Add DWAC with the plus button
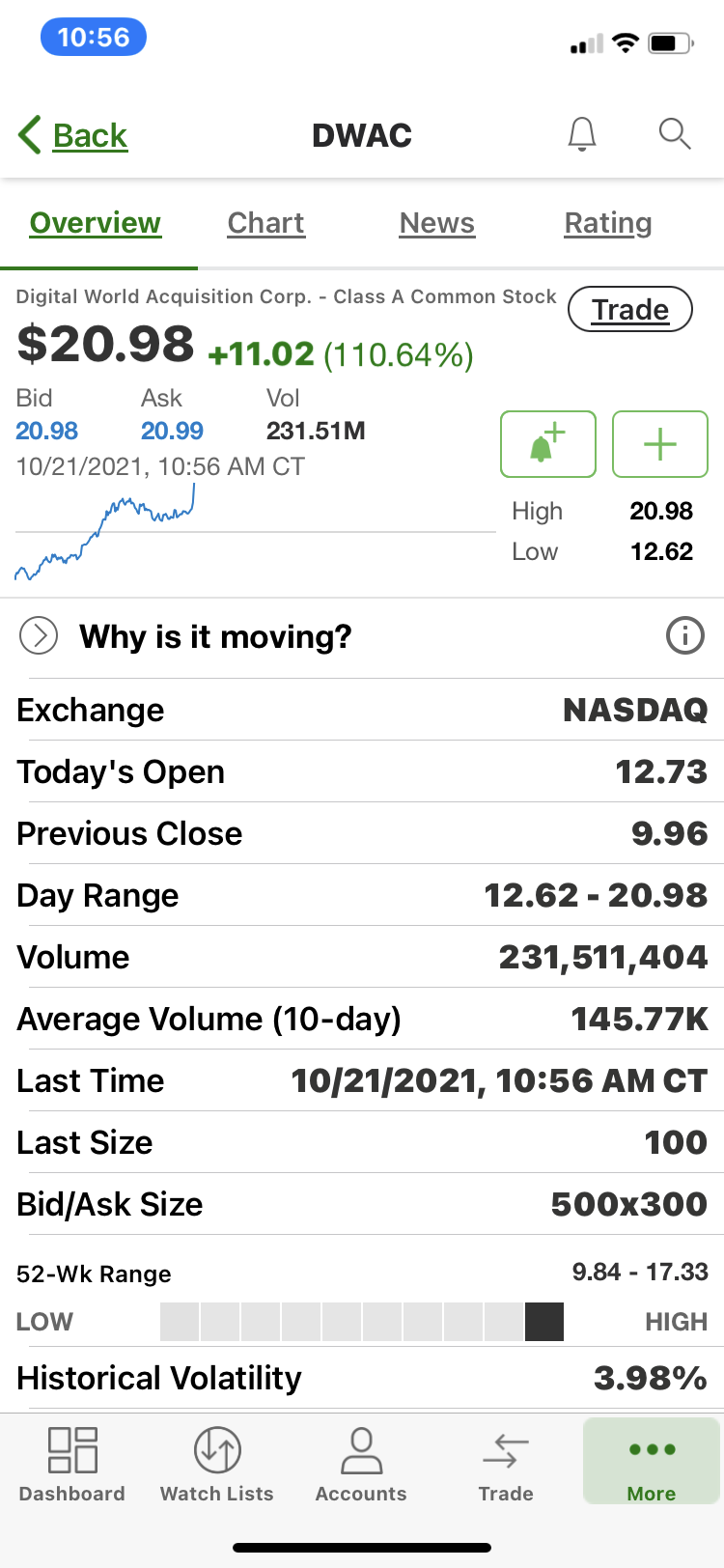 pos(660,444)
